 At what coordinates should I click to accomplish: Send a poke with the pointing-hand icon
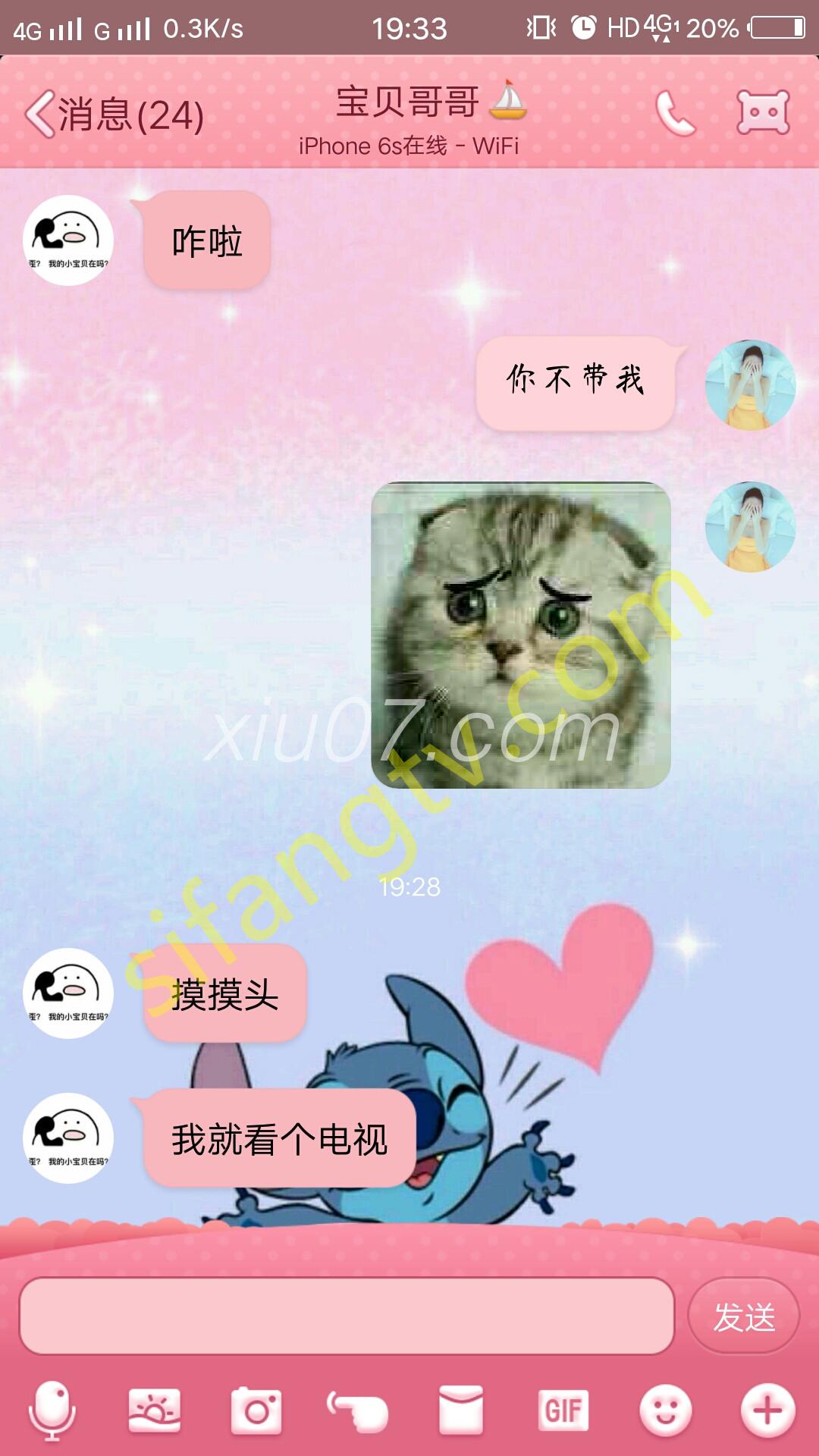point(359,1410)
